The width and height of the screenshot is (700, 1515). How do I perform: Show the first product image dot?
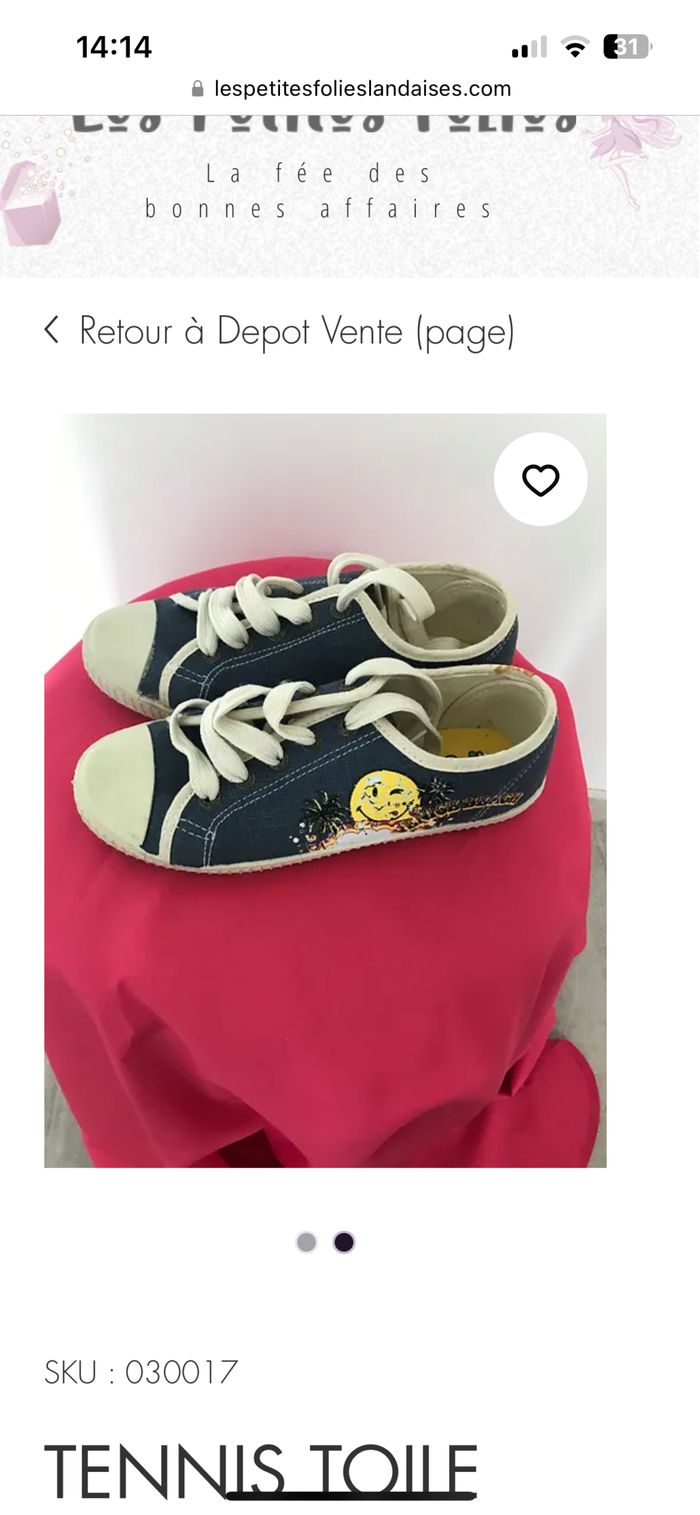pyautogui.click(x=306, y=1242)
